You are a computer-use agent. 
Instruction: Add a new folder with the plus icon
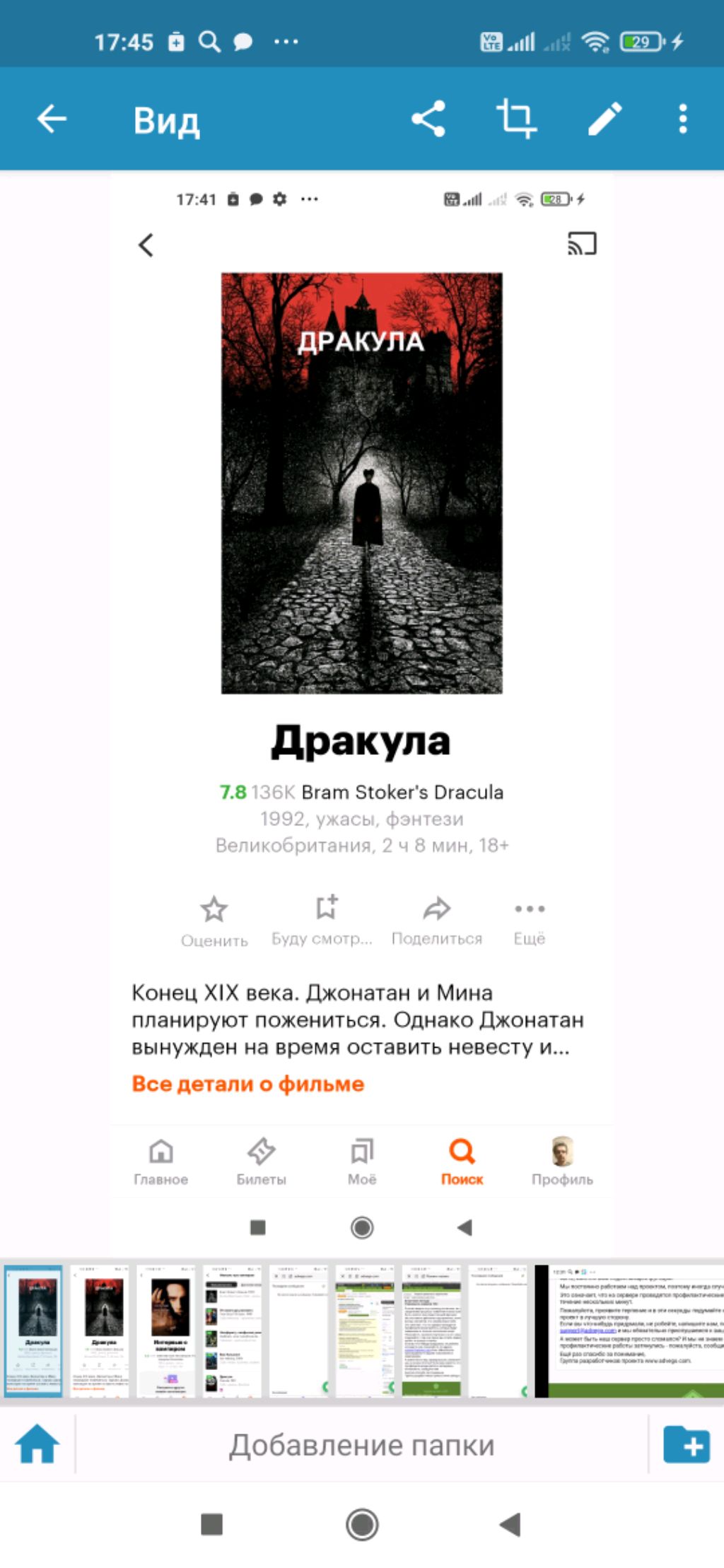(x=686, y=1444)
